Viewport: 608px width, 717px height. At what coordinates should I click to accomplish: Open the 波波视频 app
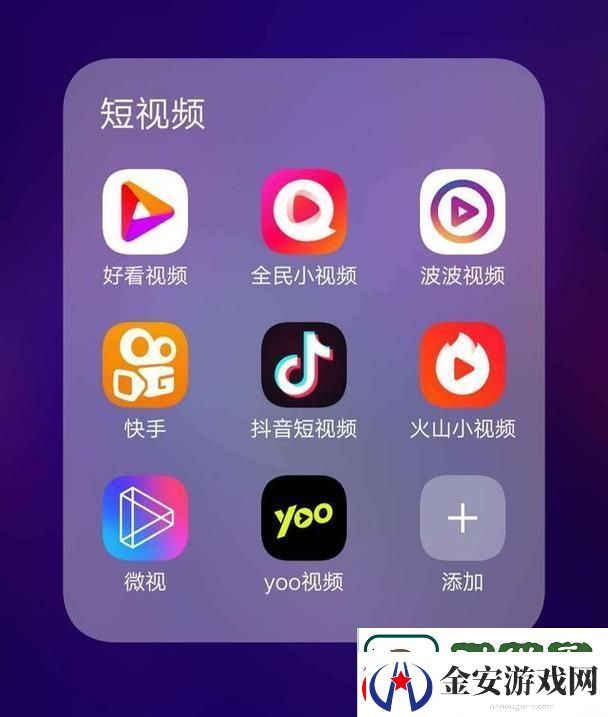click(462, 212)
